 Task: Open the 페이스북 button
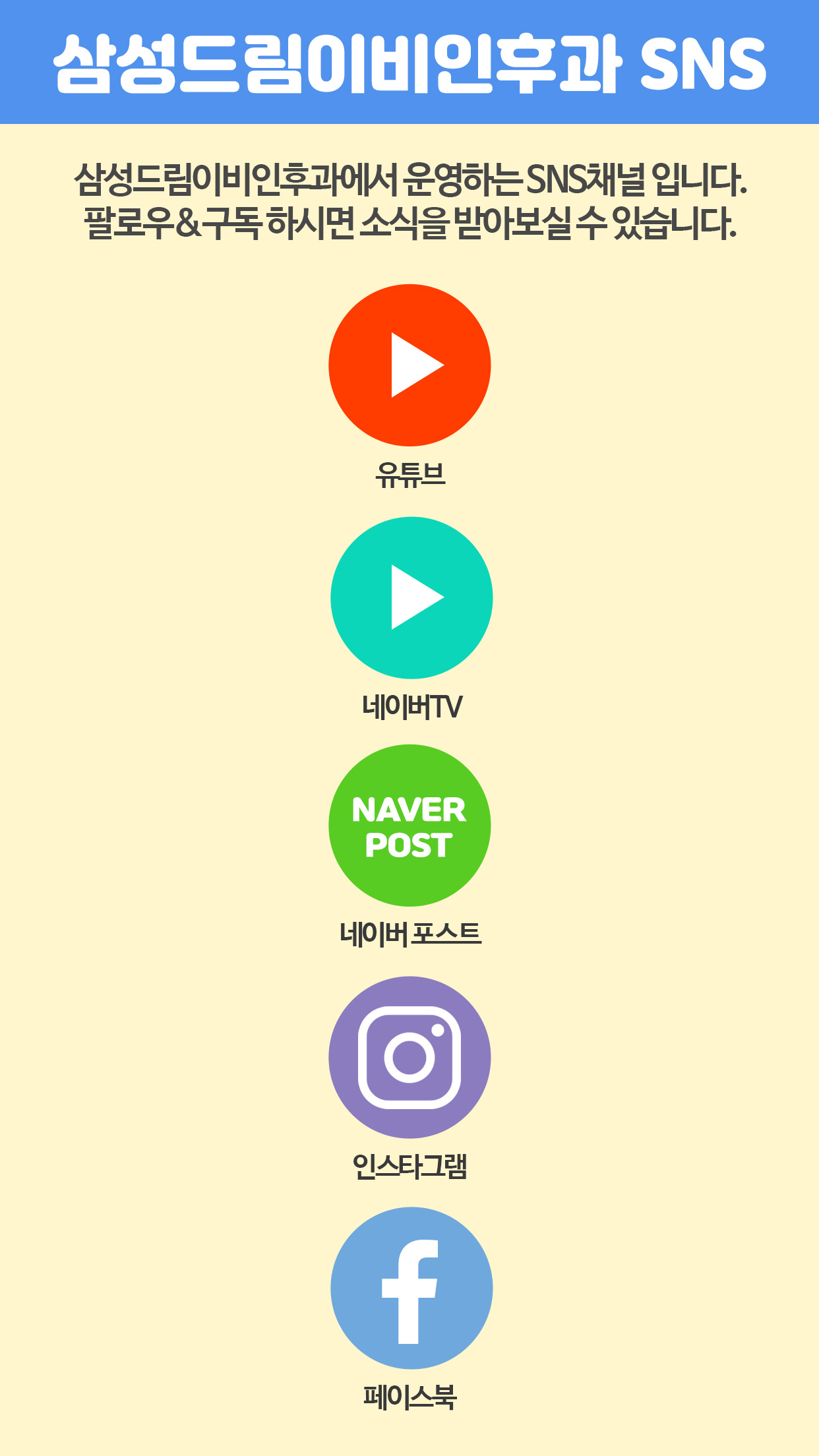(411, 1289)
